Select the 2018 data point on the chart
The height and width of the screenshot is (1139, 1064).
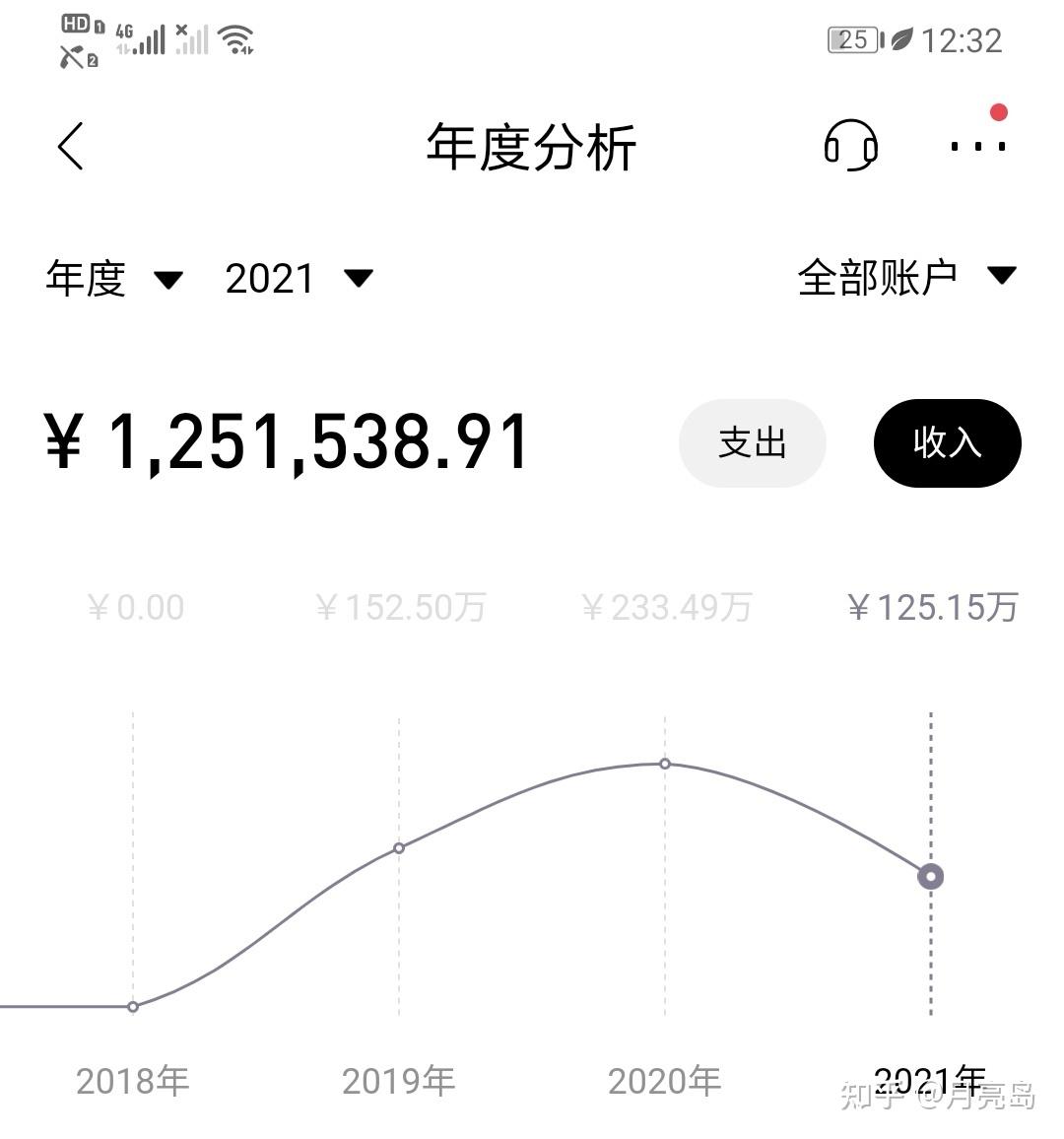pyautogui.click(x=133, y=1006)
